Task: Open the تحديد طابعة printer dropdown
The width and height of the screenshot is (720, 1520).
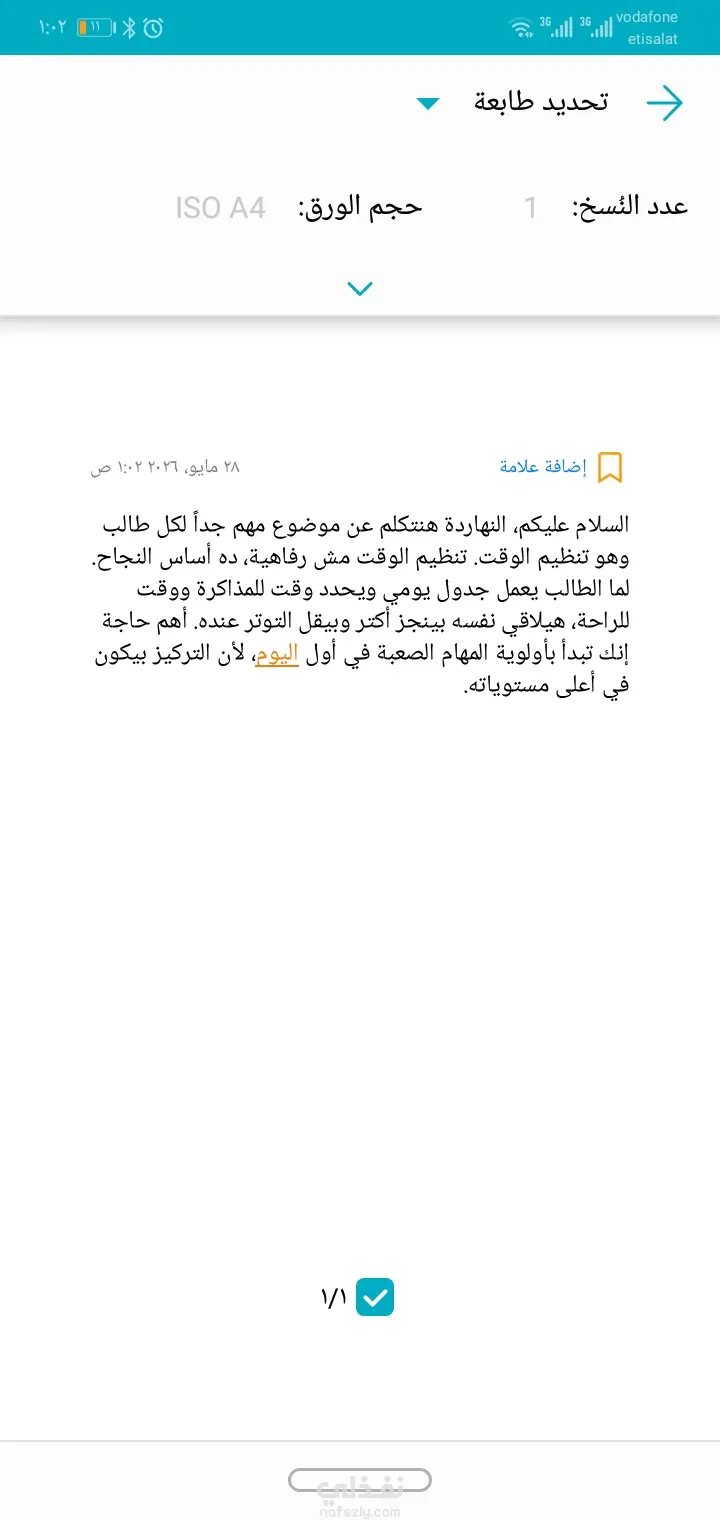Action: (x=512, y=102)
